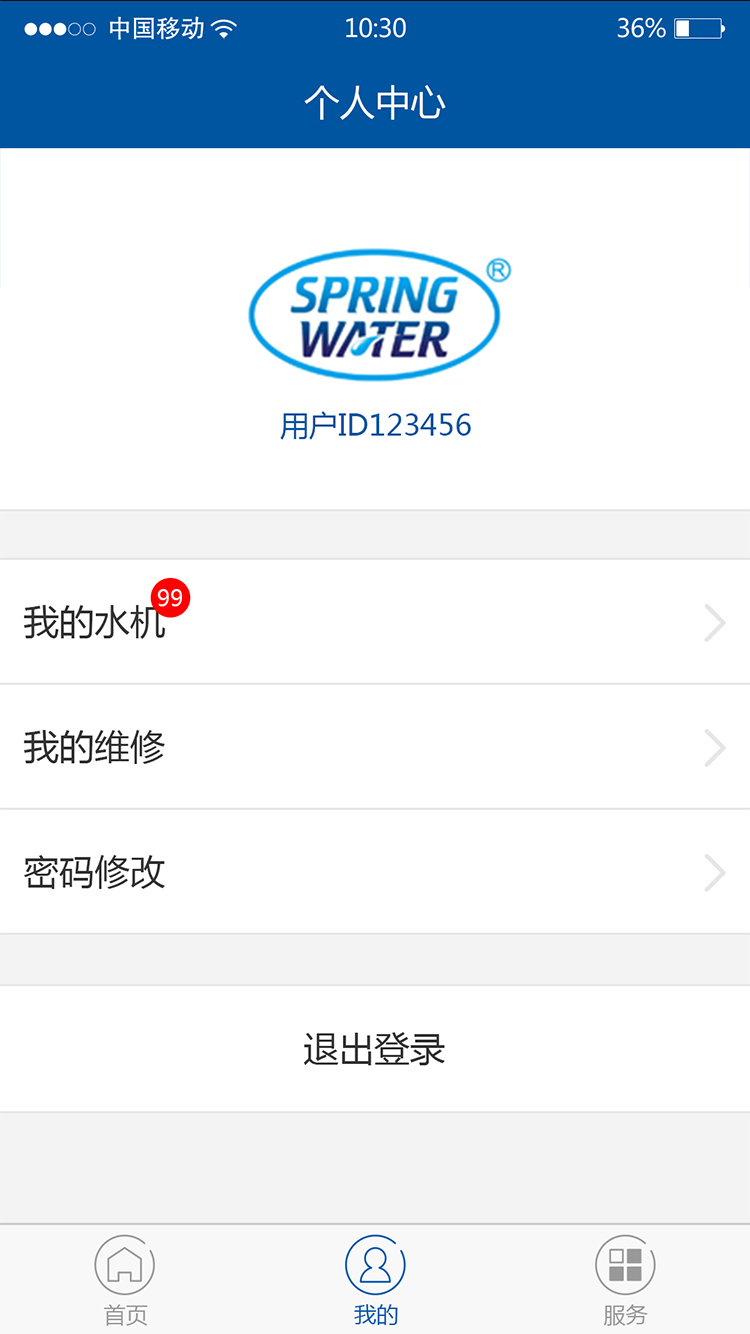This screenshot has height=1334, width=750.
Task: Switch to the 首页 tab
Action: click(125, 1279)
